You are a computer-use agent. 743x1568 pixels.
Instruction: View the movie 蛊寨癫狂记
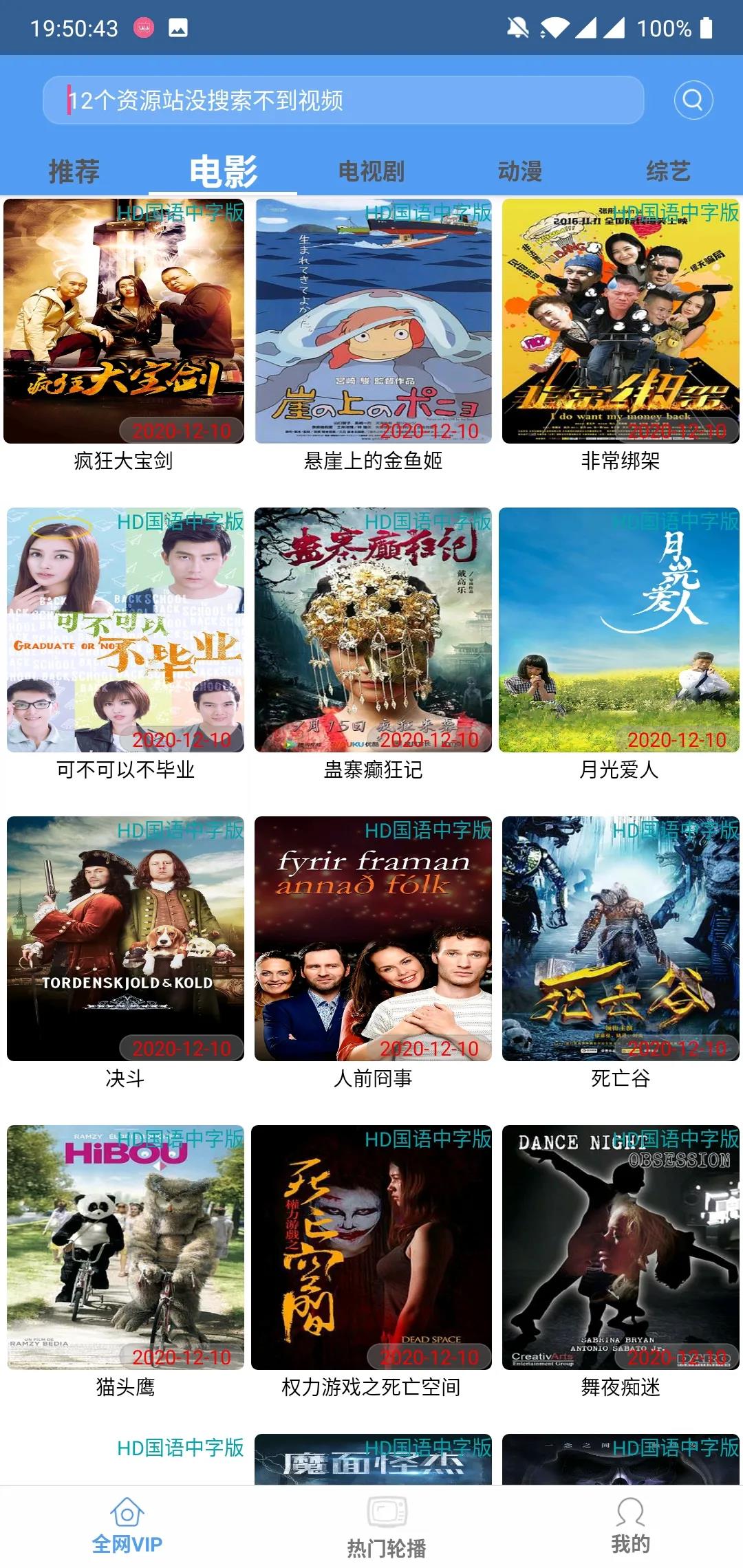click(373, 630)
